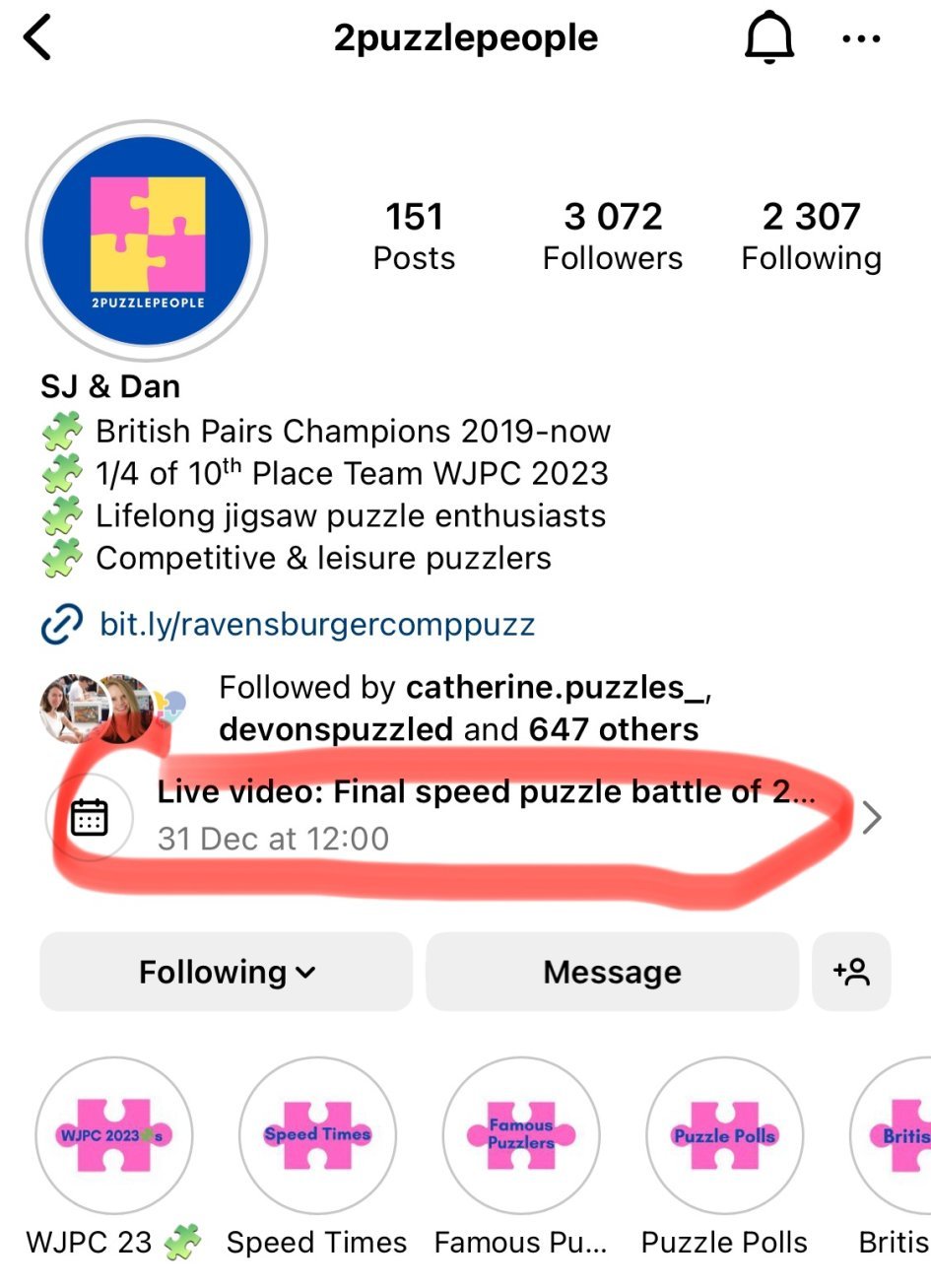Message SJ & Dan
Image resolution: width=931 pixels, height=1288 pixels.
click(612, 973)
